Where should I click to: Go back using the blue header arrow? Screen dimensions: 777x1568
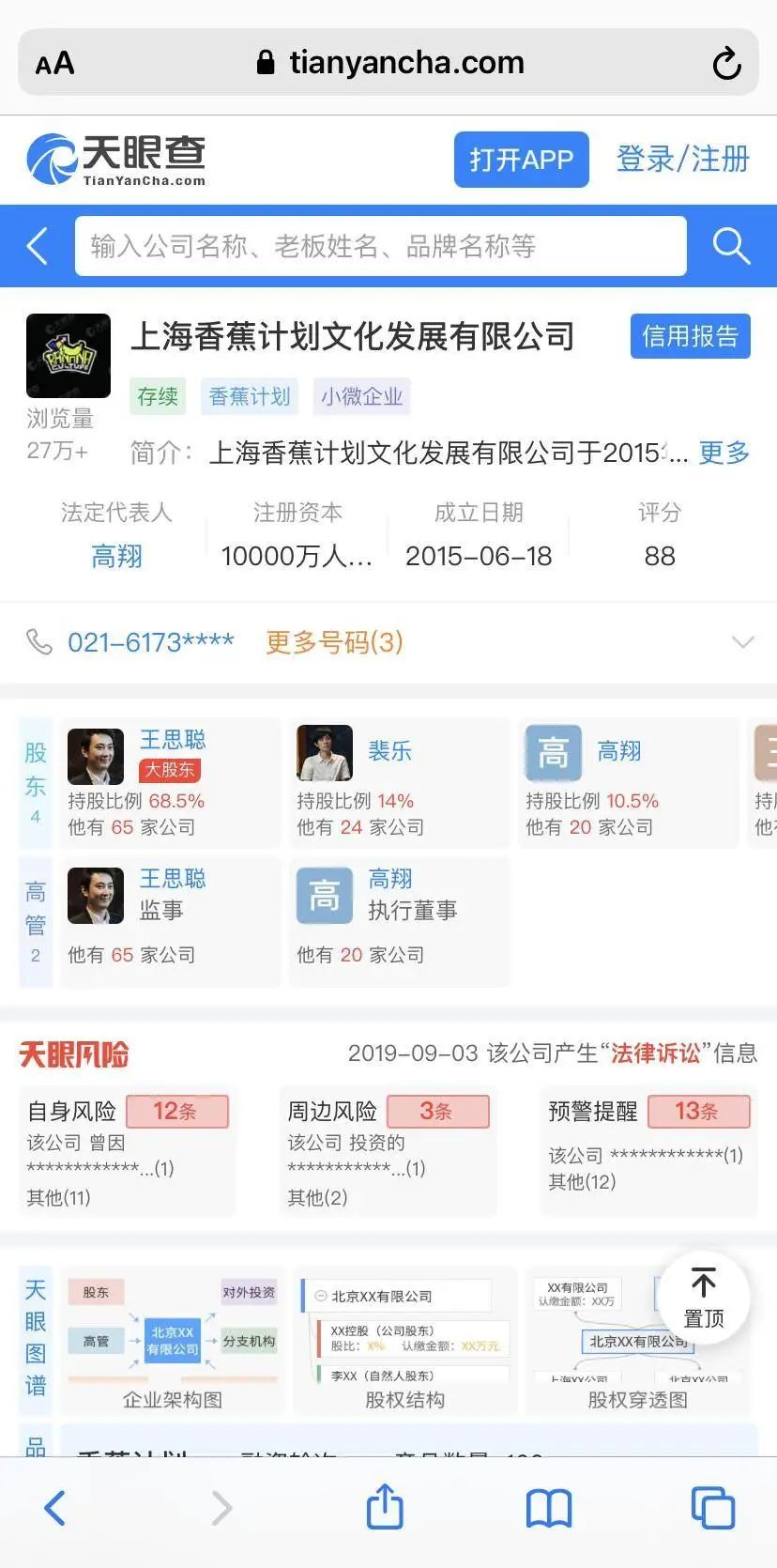pos(38,246)
